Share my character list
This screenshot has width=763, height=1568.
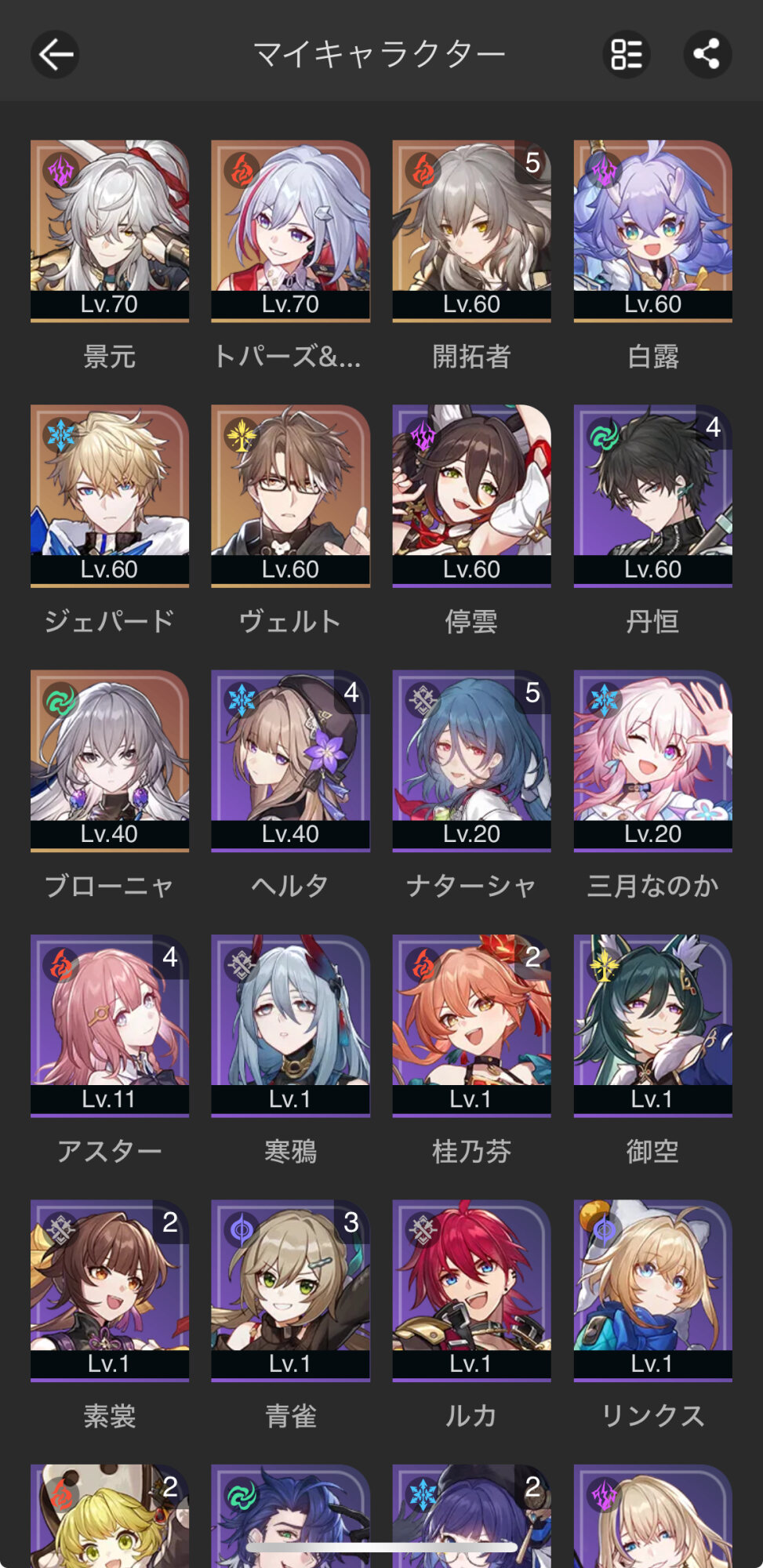(x=707, y=54)
